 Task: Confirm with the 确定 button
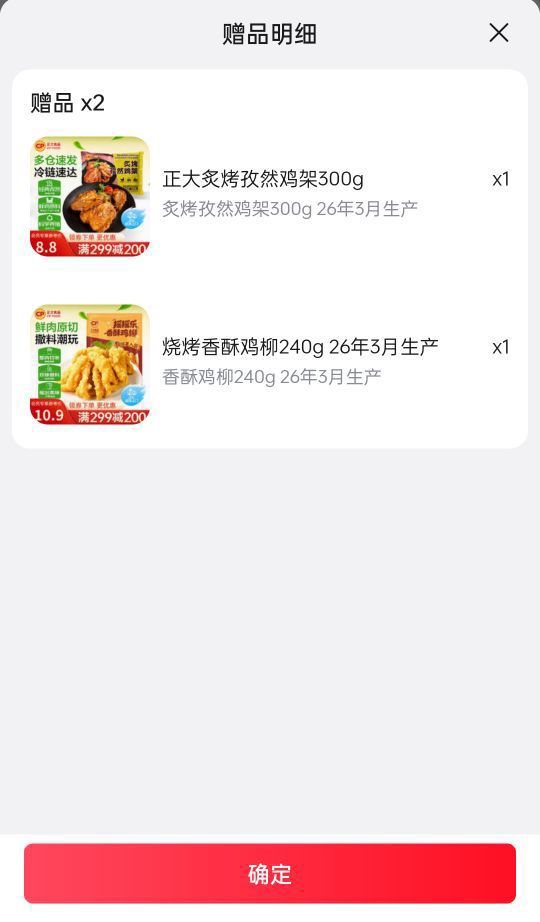270,874
